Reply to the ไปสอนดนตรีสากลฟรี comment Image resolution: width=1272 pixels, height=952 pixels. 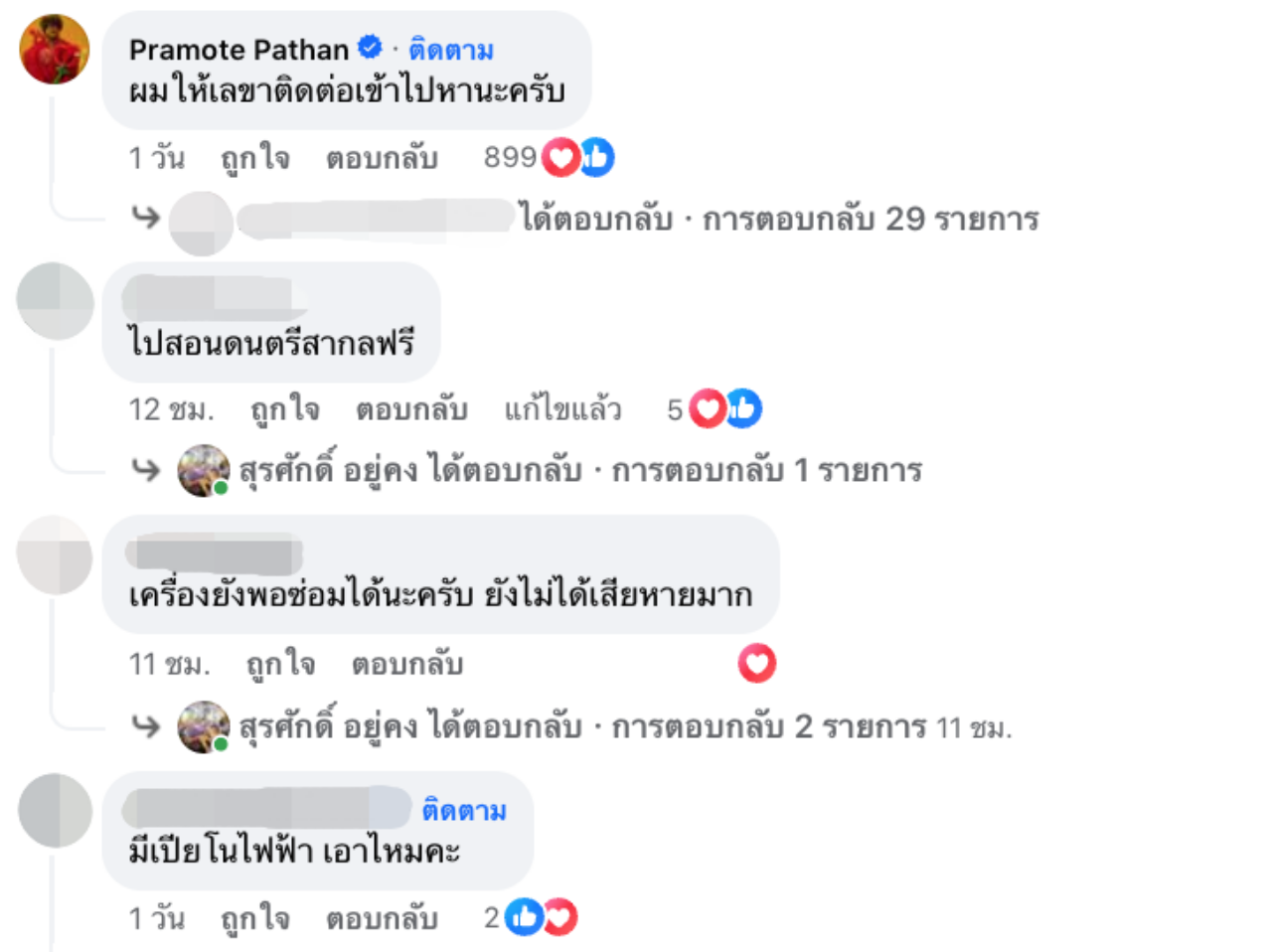coord(411,409)
